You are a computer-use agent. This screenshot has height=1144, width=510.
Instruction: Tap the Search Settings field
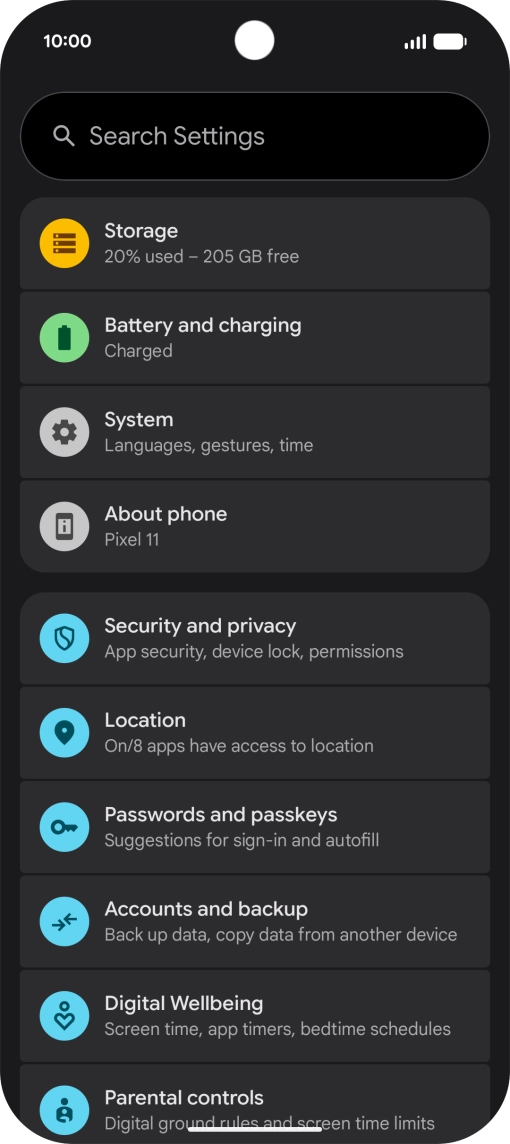point(255,136)
